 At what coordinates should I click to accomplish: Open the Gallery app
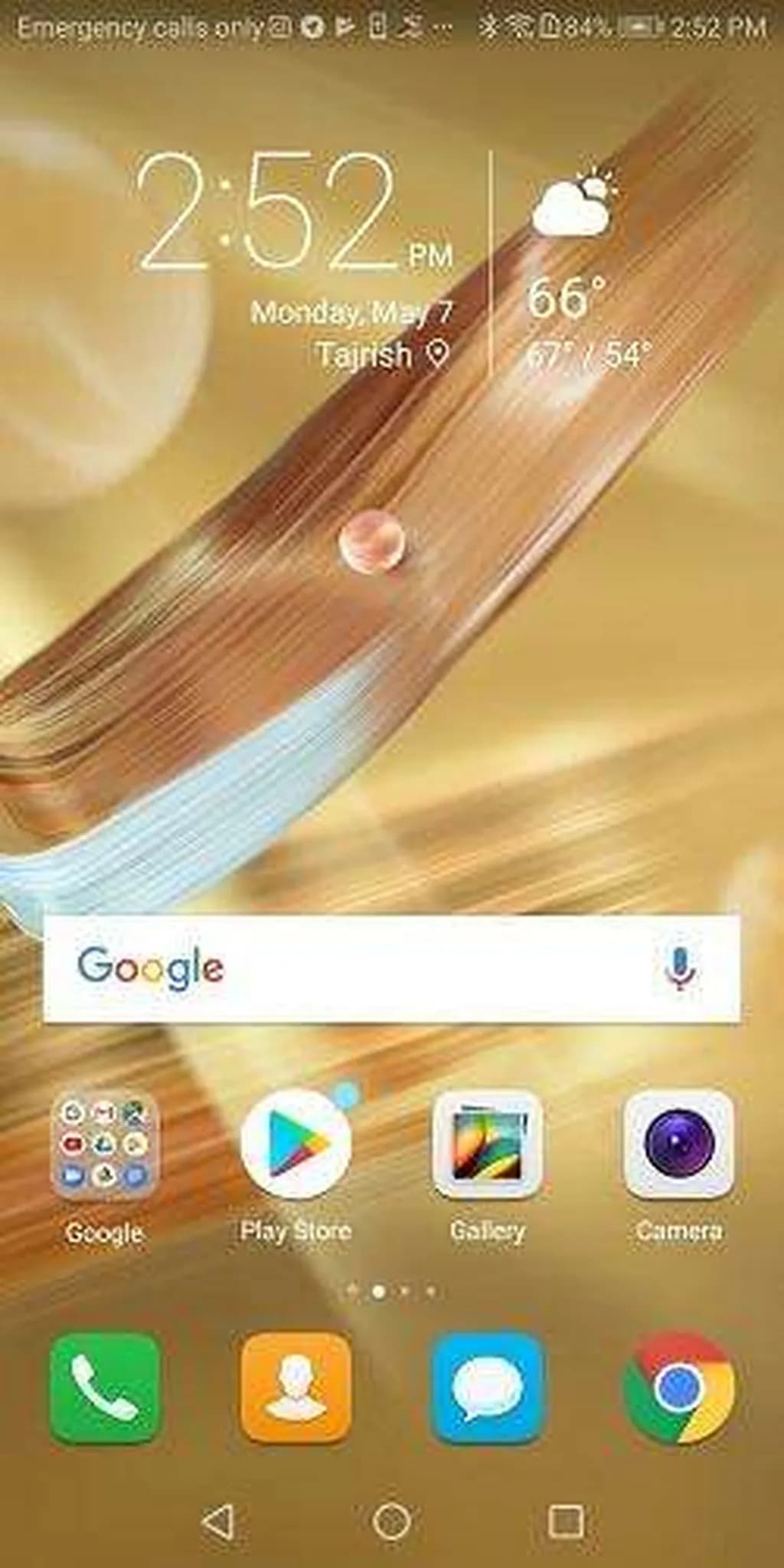(x=488, y=1145)
